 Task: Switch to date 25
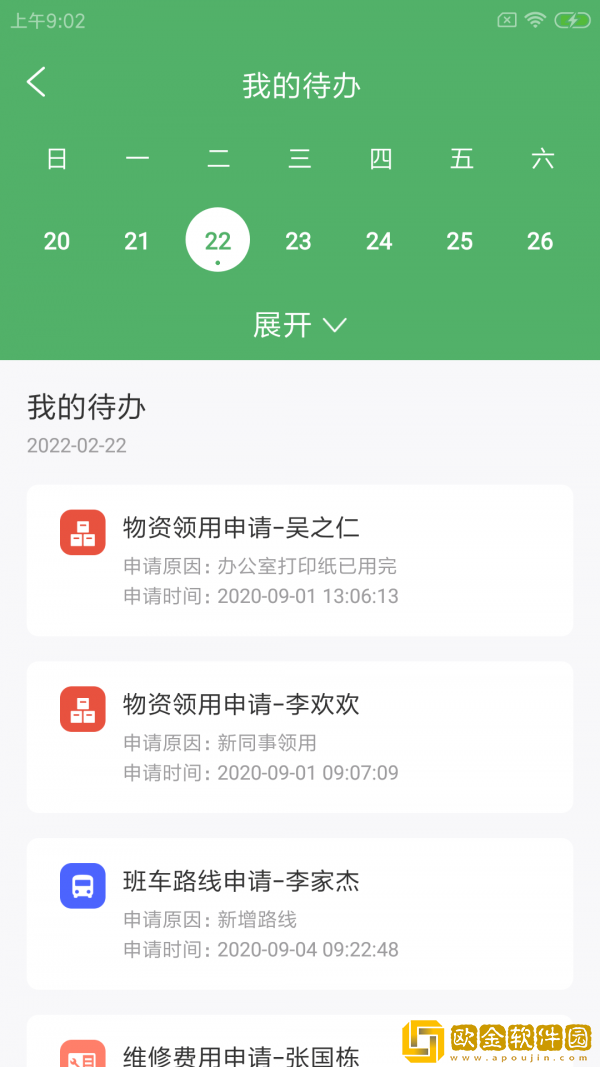pos(460,241)
